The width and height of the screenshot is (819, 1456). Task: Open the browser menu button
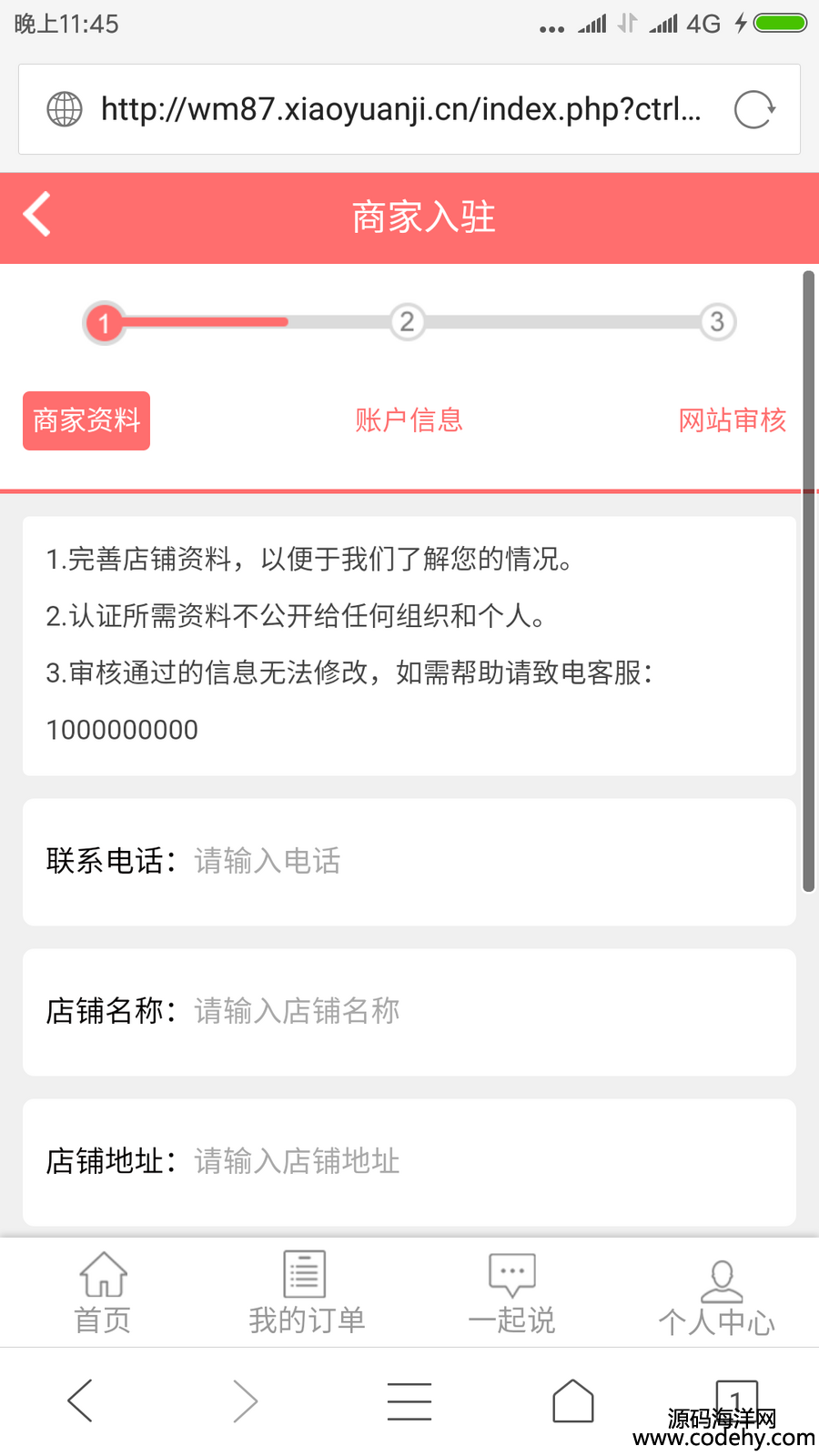[409, 1400]
